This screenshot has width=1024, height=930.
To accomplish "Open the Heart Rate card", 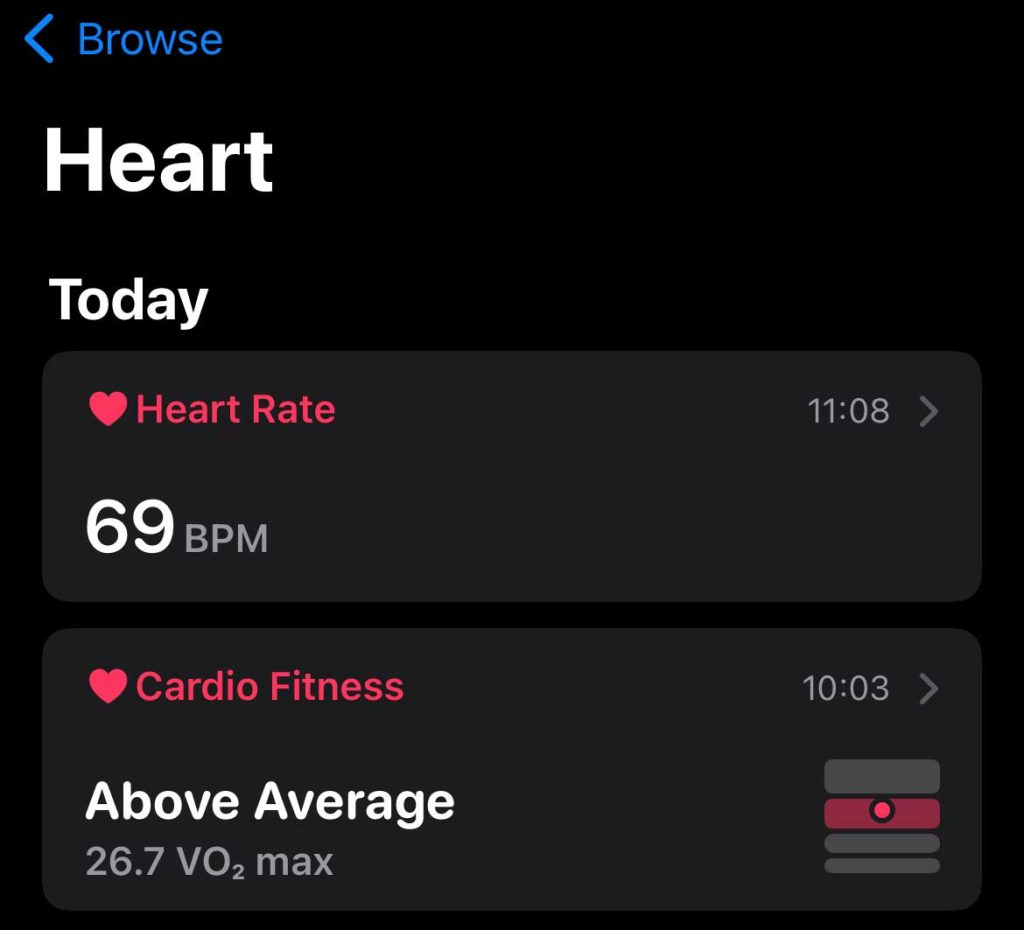I will pos(511,476).
